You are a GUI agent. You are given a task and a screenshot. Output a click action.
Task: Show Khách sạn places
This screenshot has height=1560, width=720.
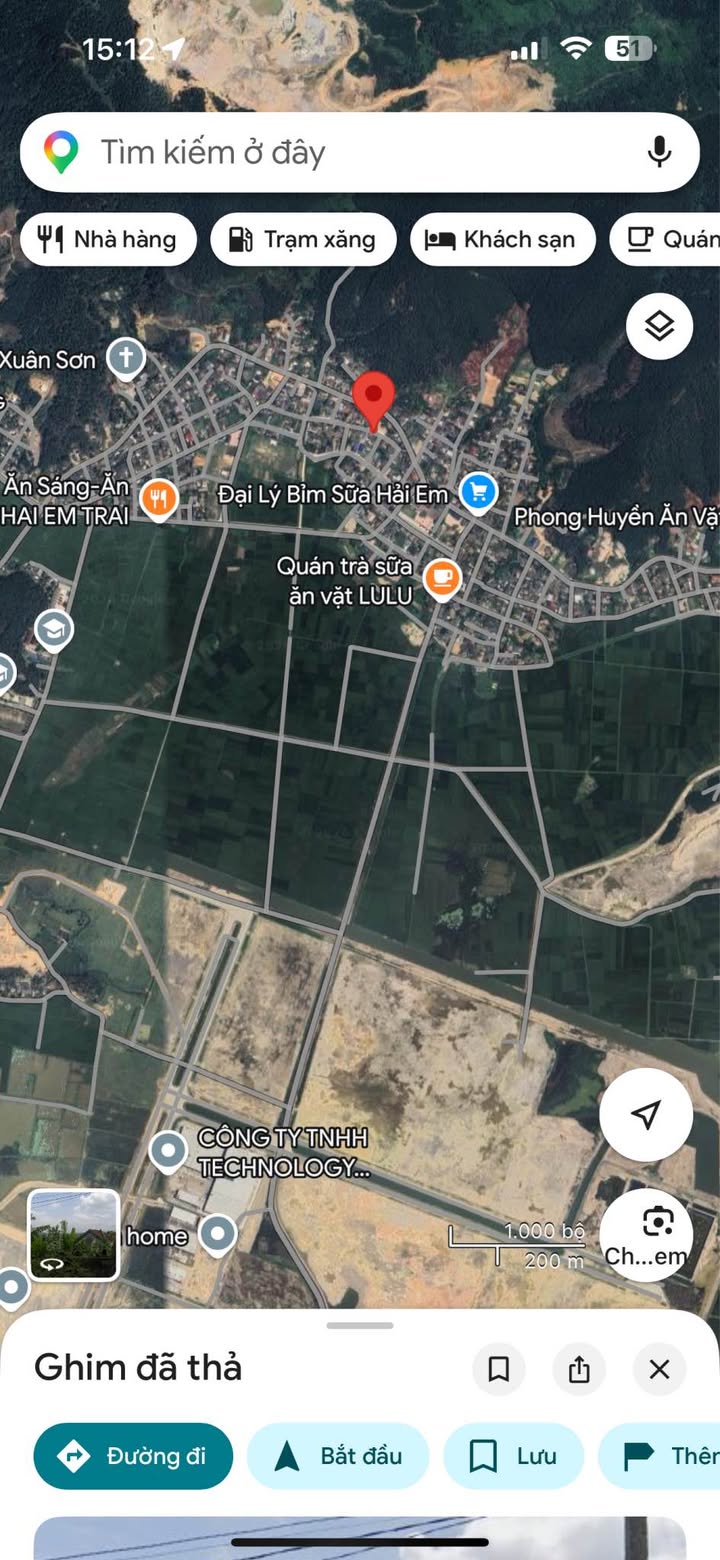(x=502, y=240)
